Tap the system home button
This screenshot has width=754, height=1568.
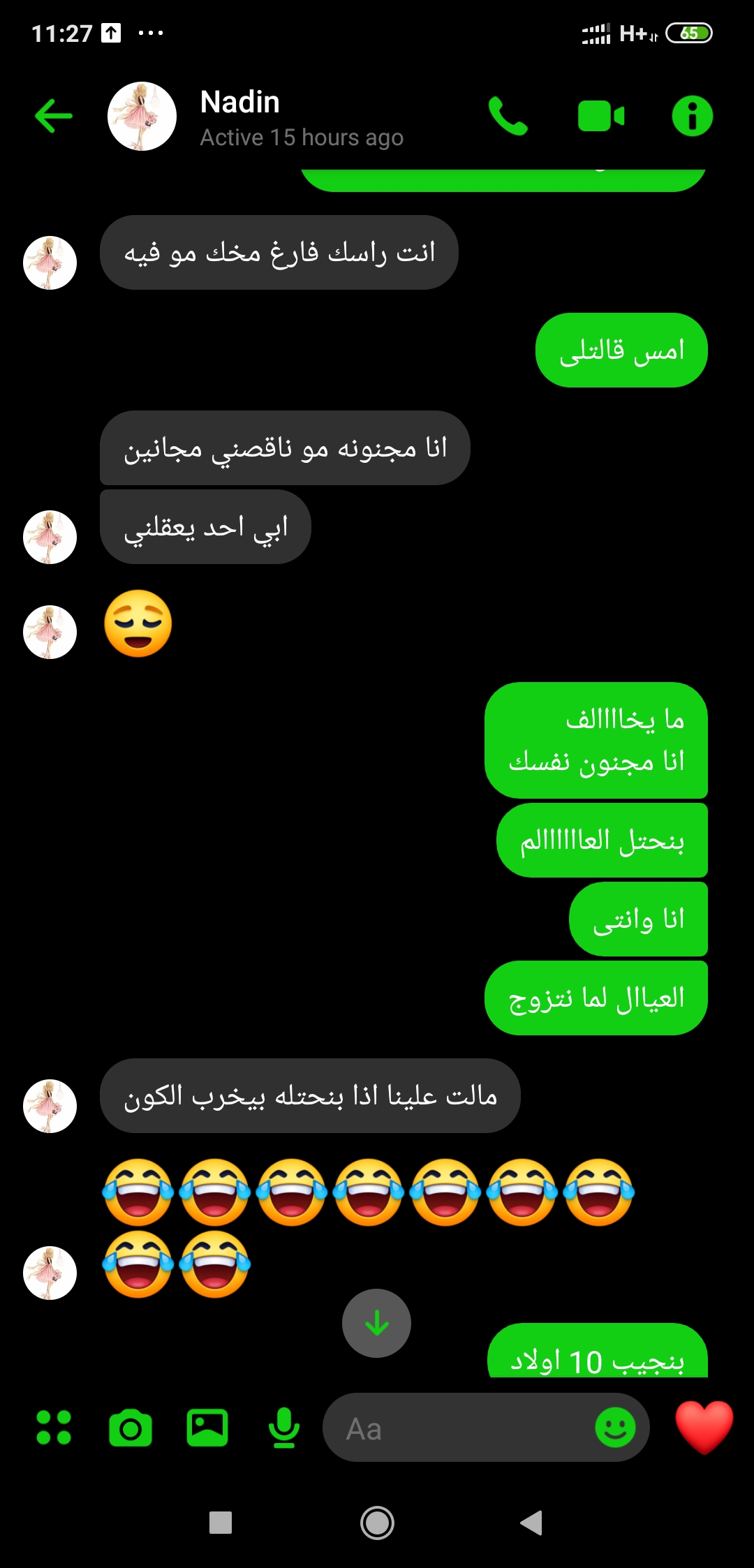(x=377, y=1523)
